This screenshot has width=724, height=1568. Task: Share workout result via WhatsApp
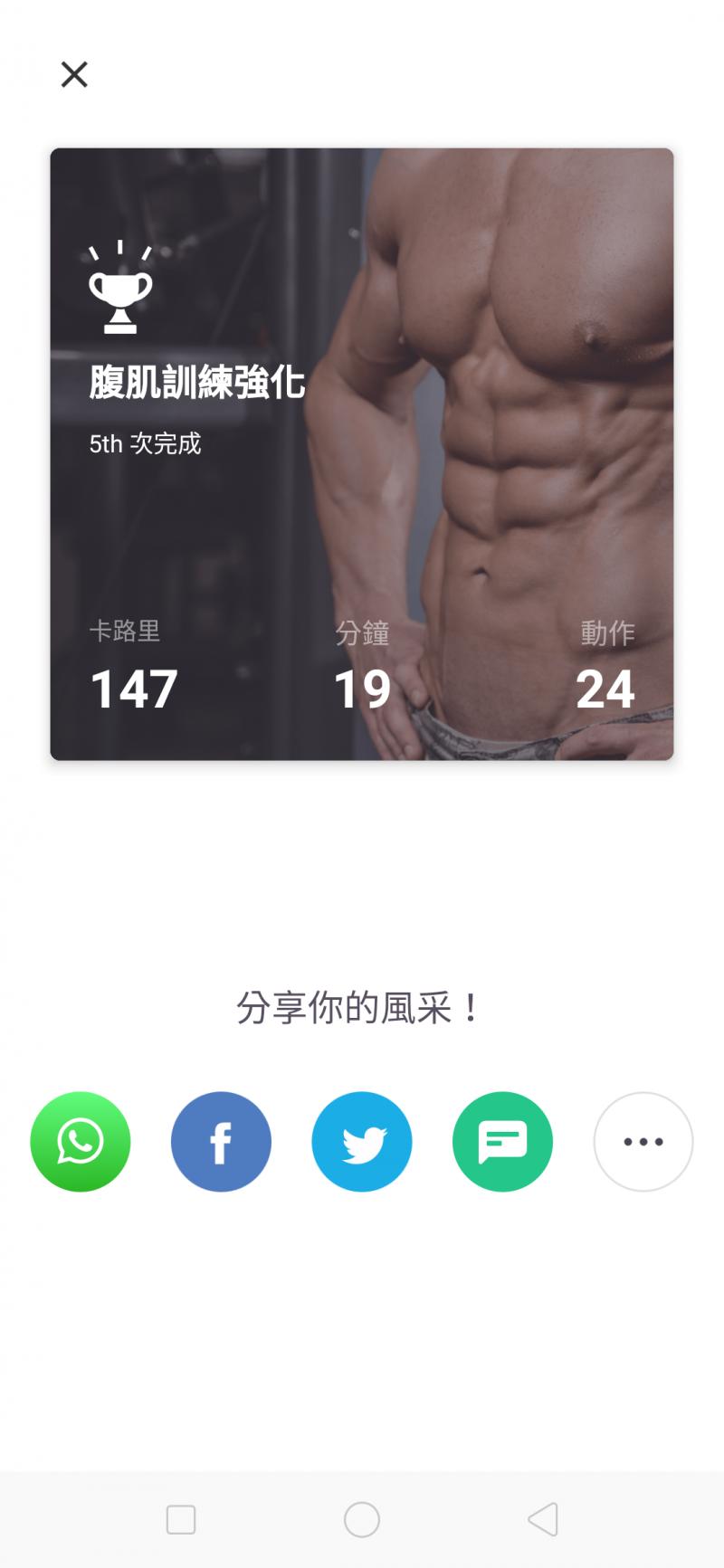(x=81, y=1142)
